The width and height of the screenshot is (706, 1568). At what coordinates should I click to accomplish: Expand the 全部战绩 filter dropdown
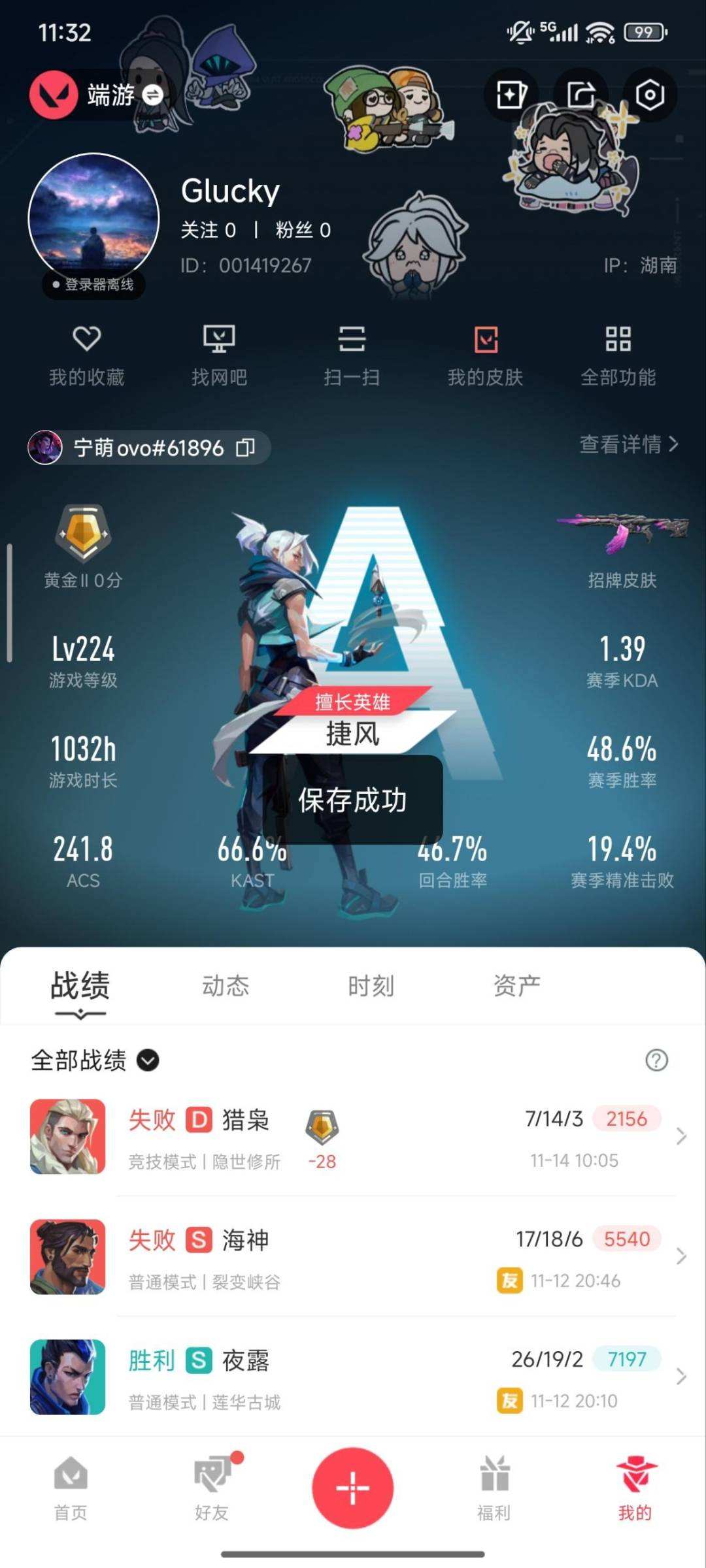(148, 1060)
